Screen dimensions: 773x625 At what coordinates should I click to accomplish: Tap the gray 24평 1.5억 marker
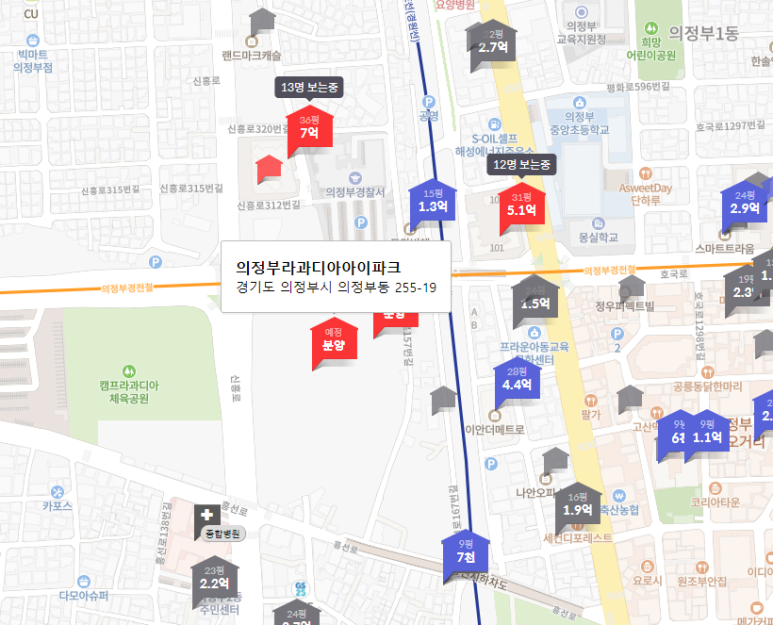(x=536, y=298)
